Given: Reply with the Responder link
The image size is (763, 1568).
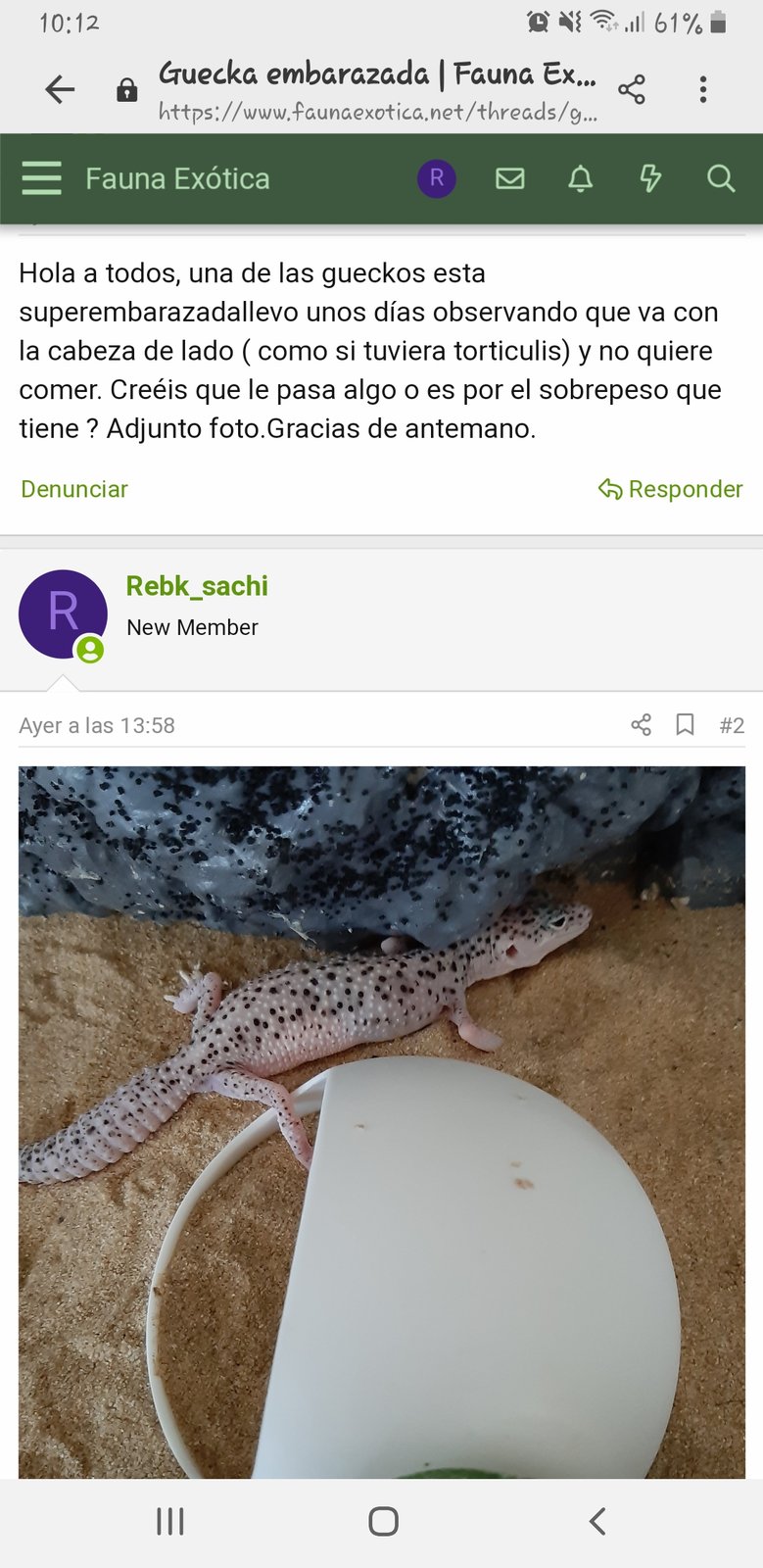Looking at the screenshot, I should coord(671,489).
